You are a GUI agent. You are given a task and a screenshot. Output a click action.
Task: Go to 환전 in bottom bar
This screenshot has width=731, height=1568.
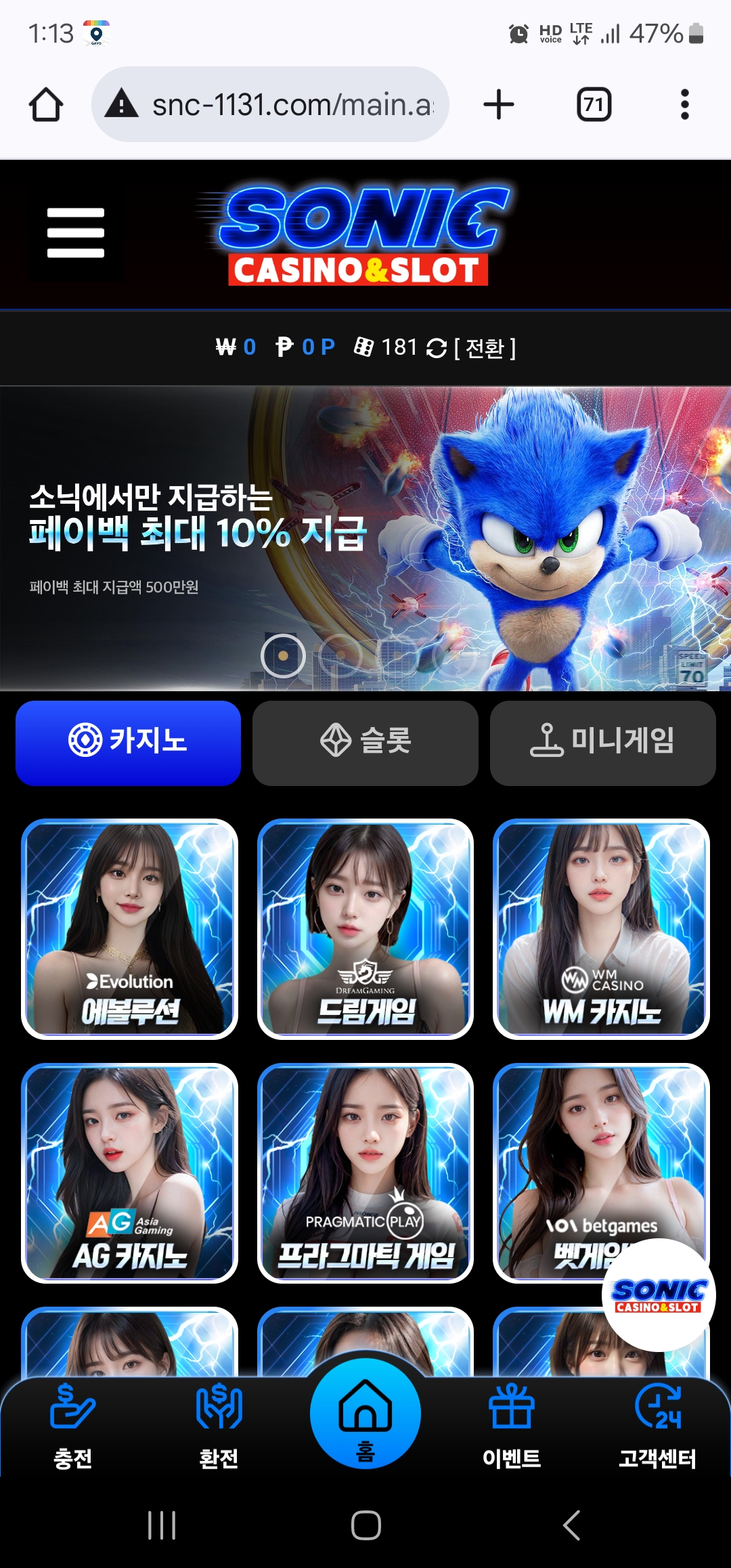(219, 1427)
